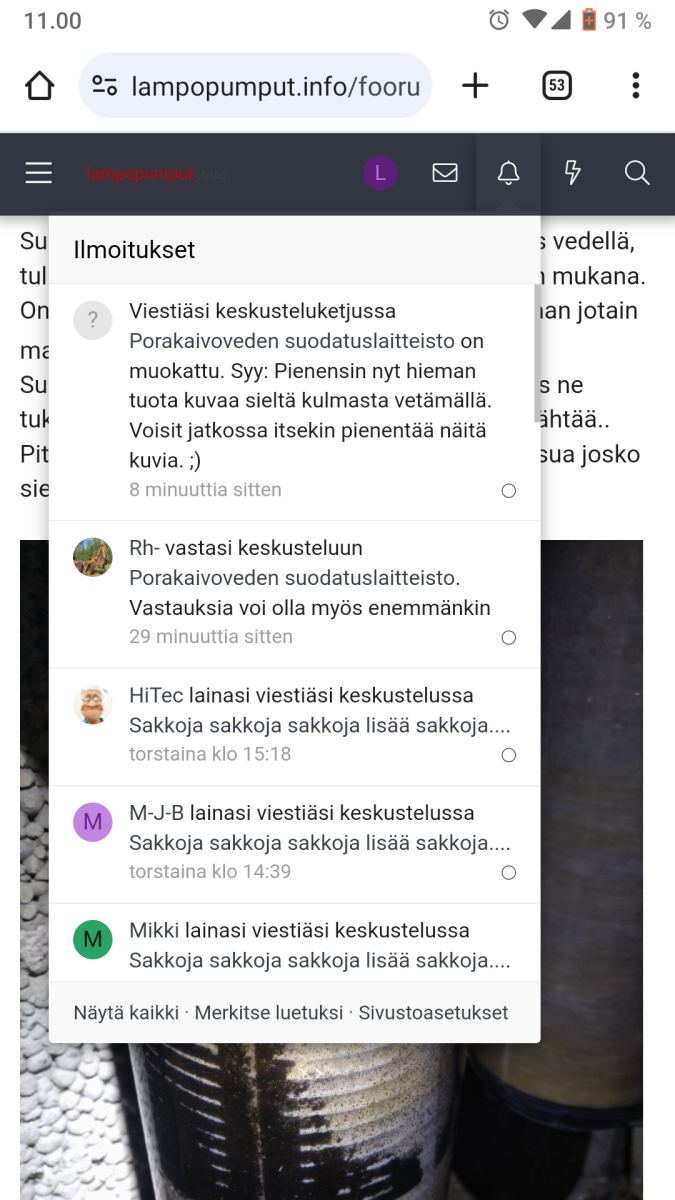Open the browser overflow menu
Image resolution: width=675 pixels, height=1200 pixels.
pos(635,86)
